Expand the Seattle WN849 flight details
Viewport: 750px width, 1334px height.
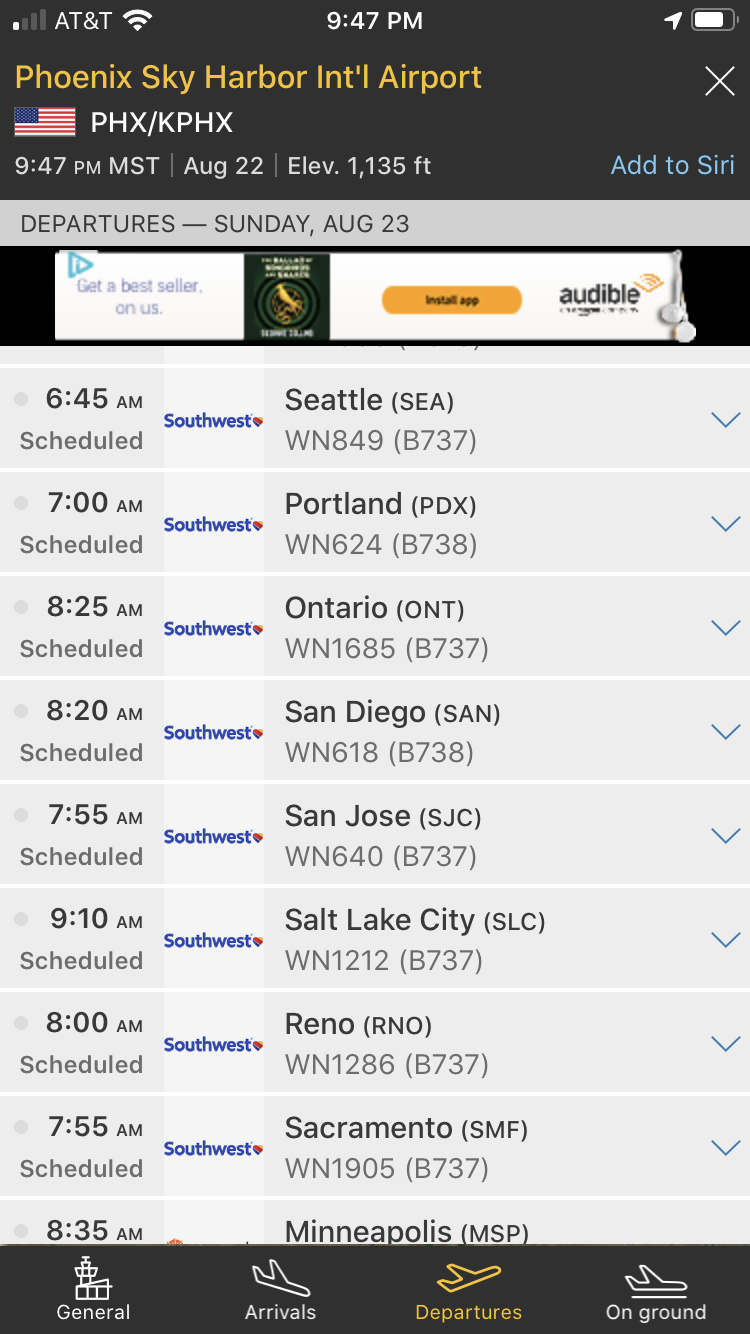coord(725,420)
